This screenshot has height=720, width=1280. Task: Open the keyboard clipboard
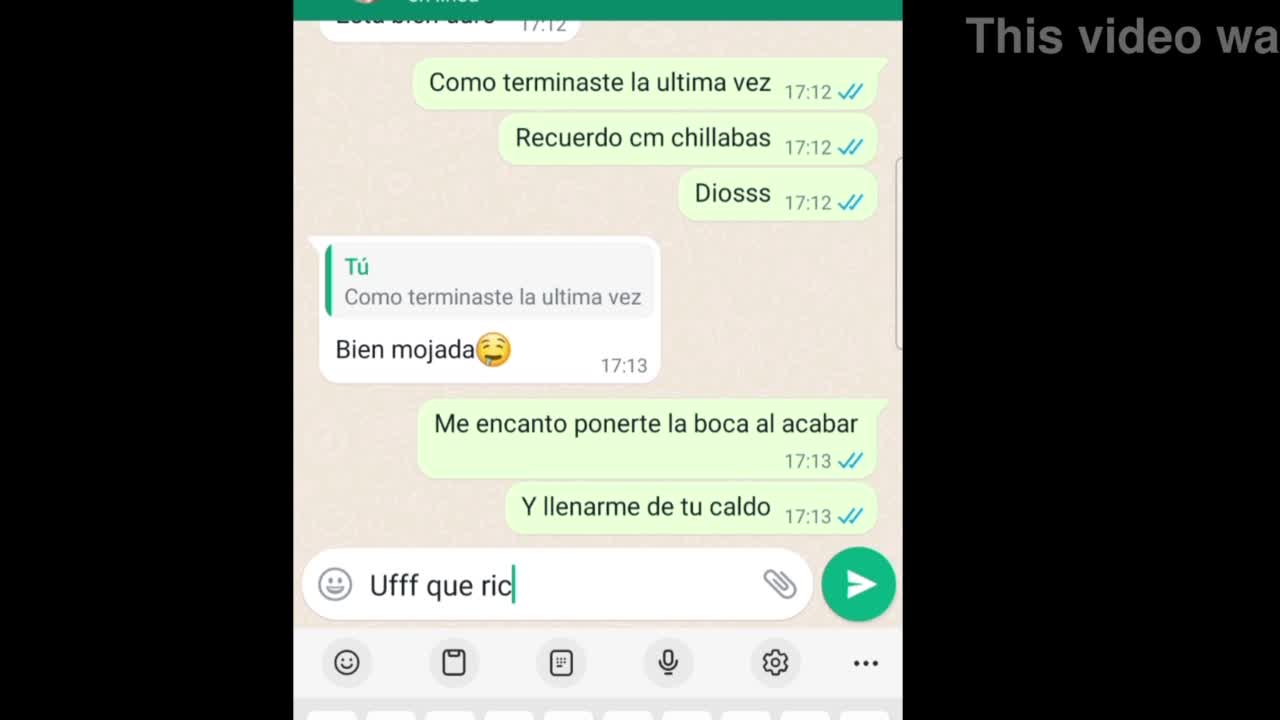click(454, 663)
